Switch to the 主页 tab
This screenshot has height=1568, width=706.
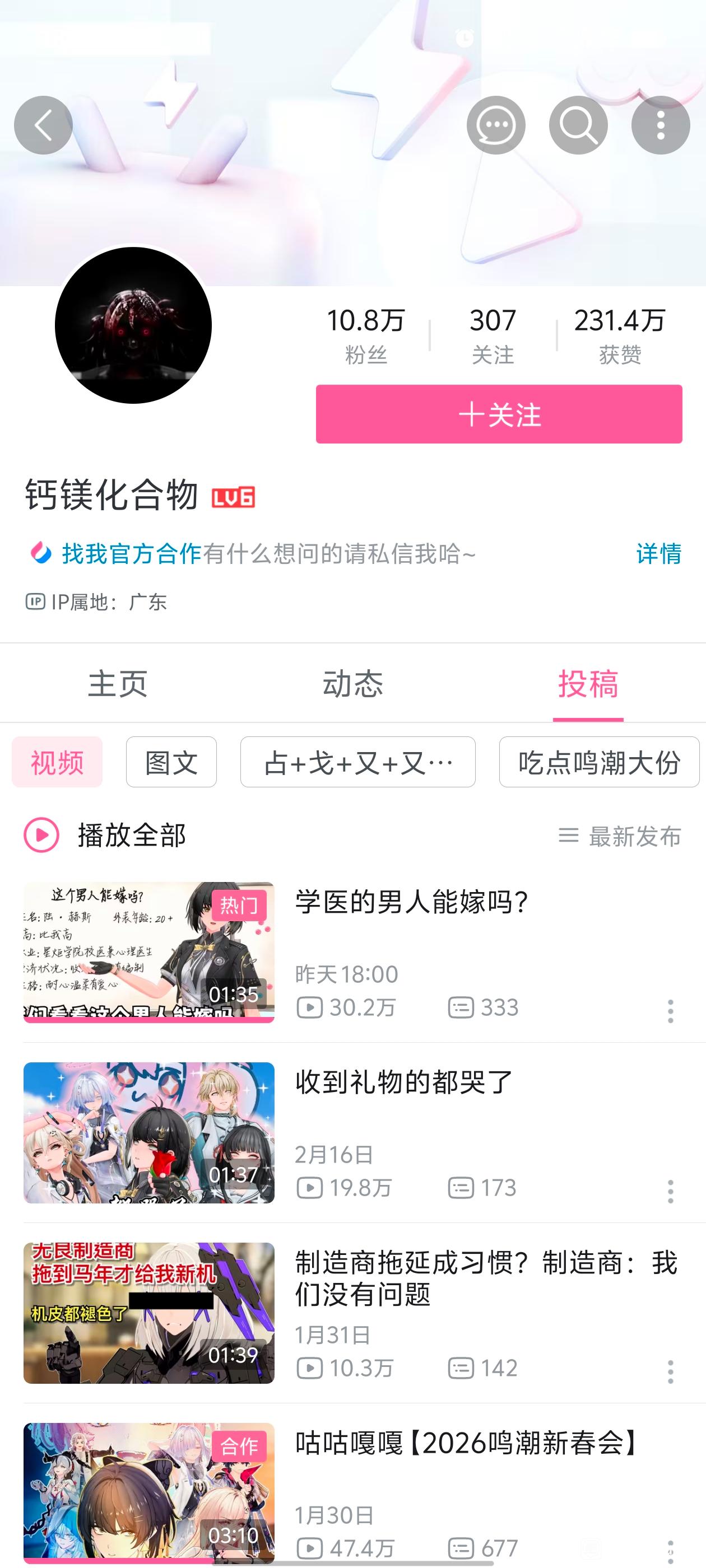coord(118,684)
